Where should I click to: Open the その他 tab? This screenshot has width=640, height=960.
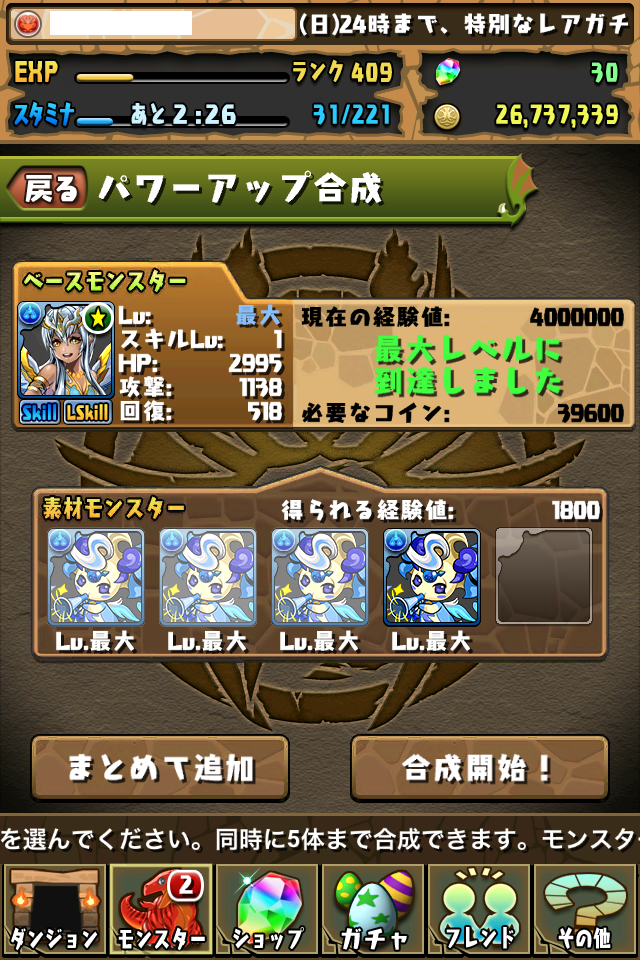pos(586,908)
